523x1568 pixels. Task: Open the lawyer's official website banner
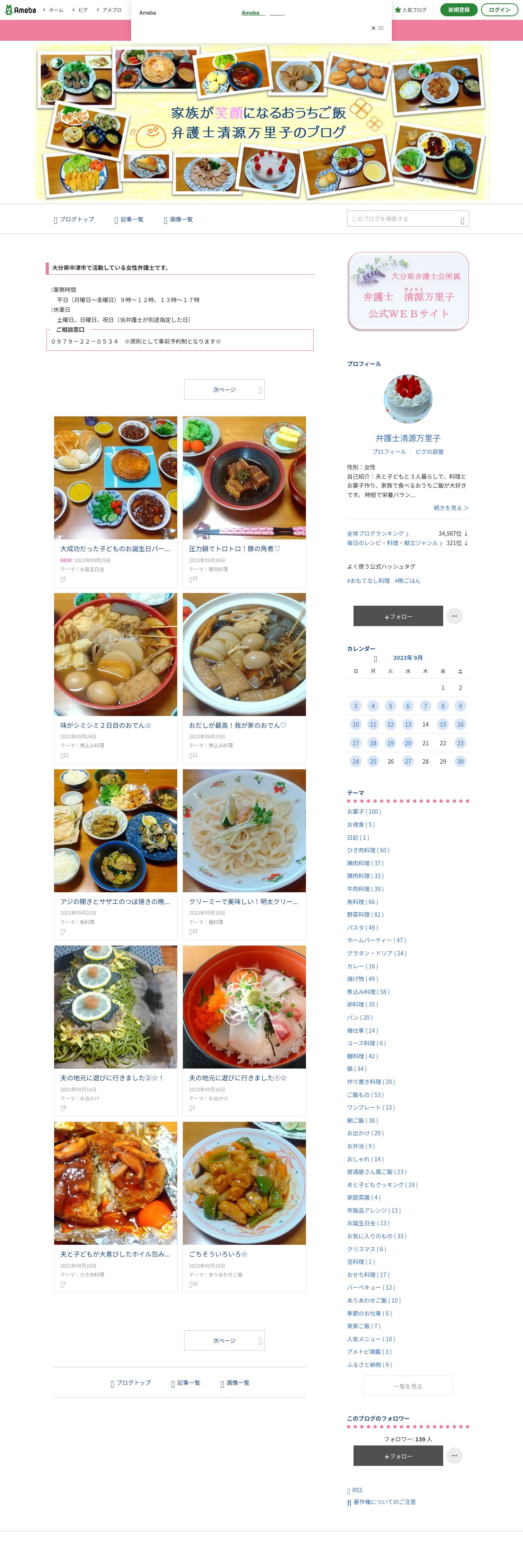[x=407, y=291]
